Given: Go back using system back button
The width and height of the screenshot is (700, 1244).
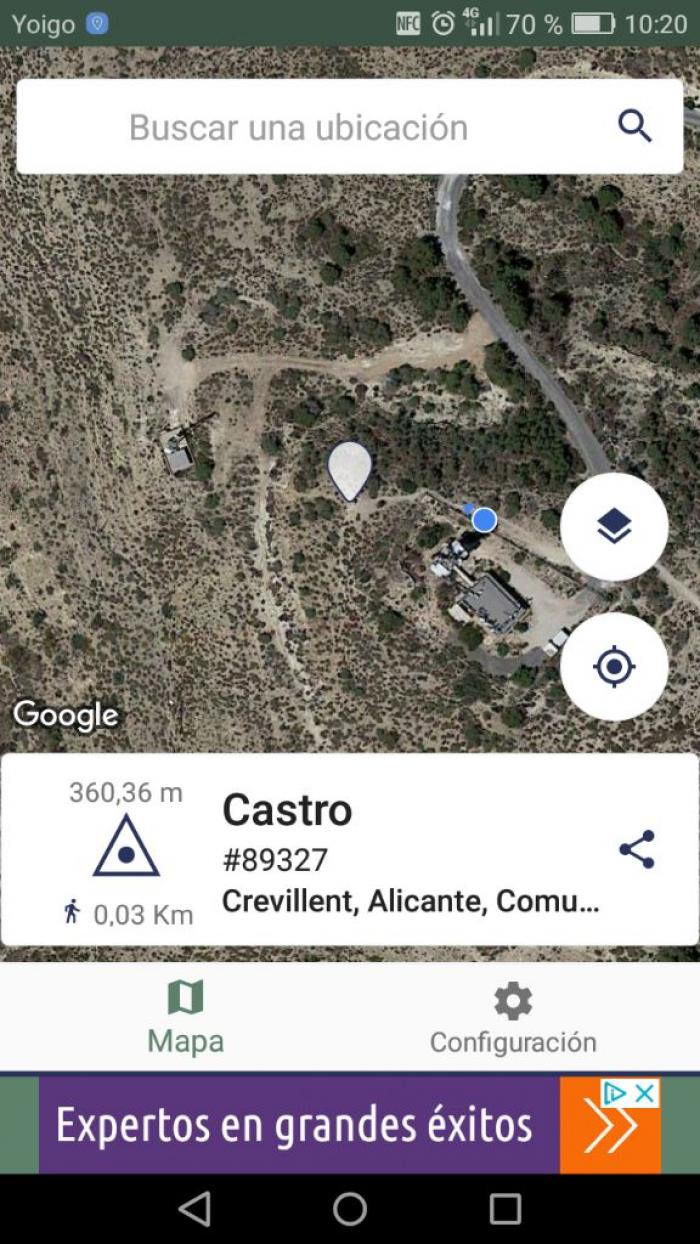Looking at the screenshot, I should (x=194, y=1209).
